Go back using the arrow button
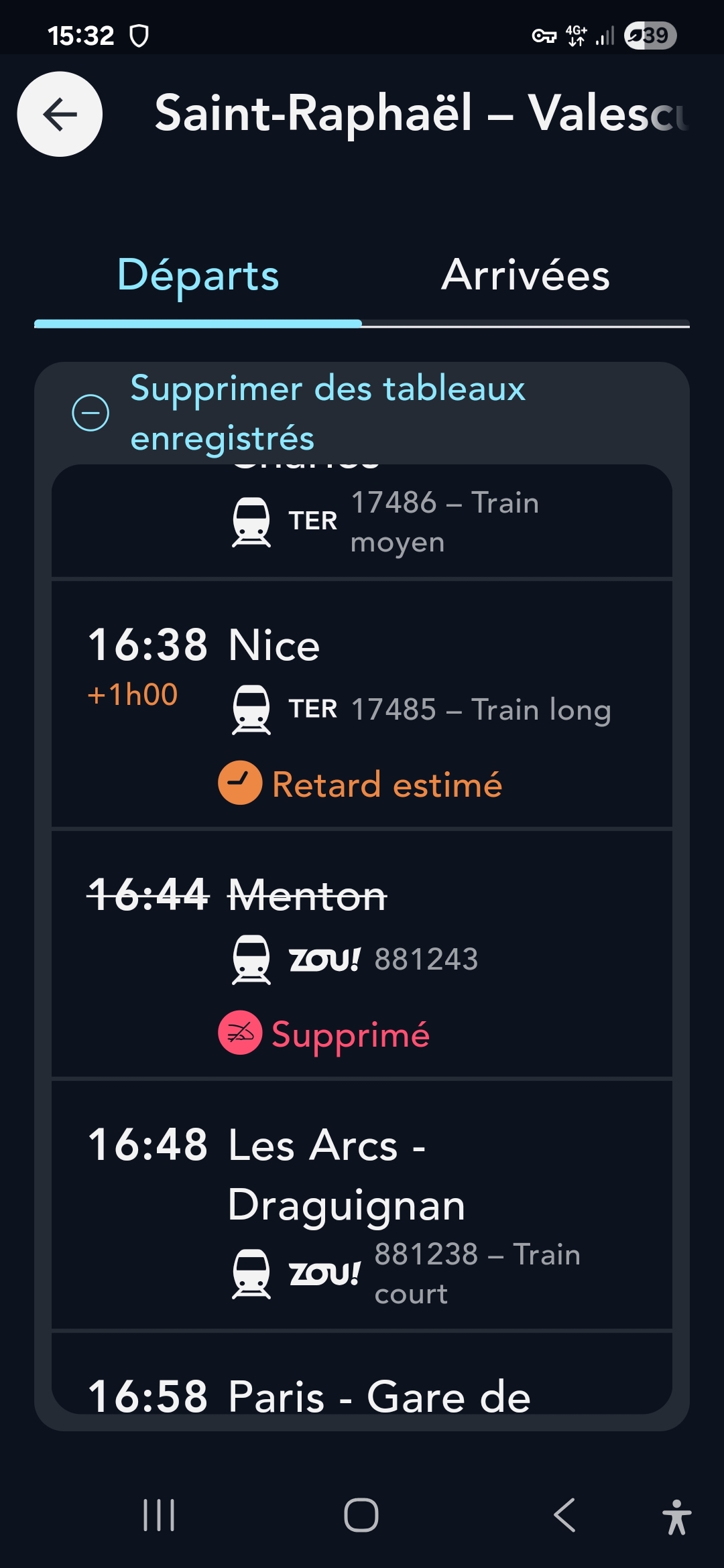The height and width of the screenshot is (1568, 724). (x=60, y=114)
